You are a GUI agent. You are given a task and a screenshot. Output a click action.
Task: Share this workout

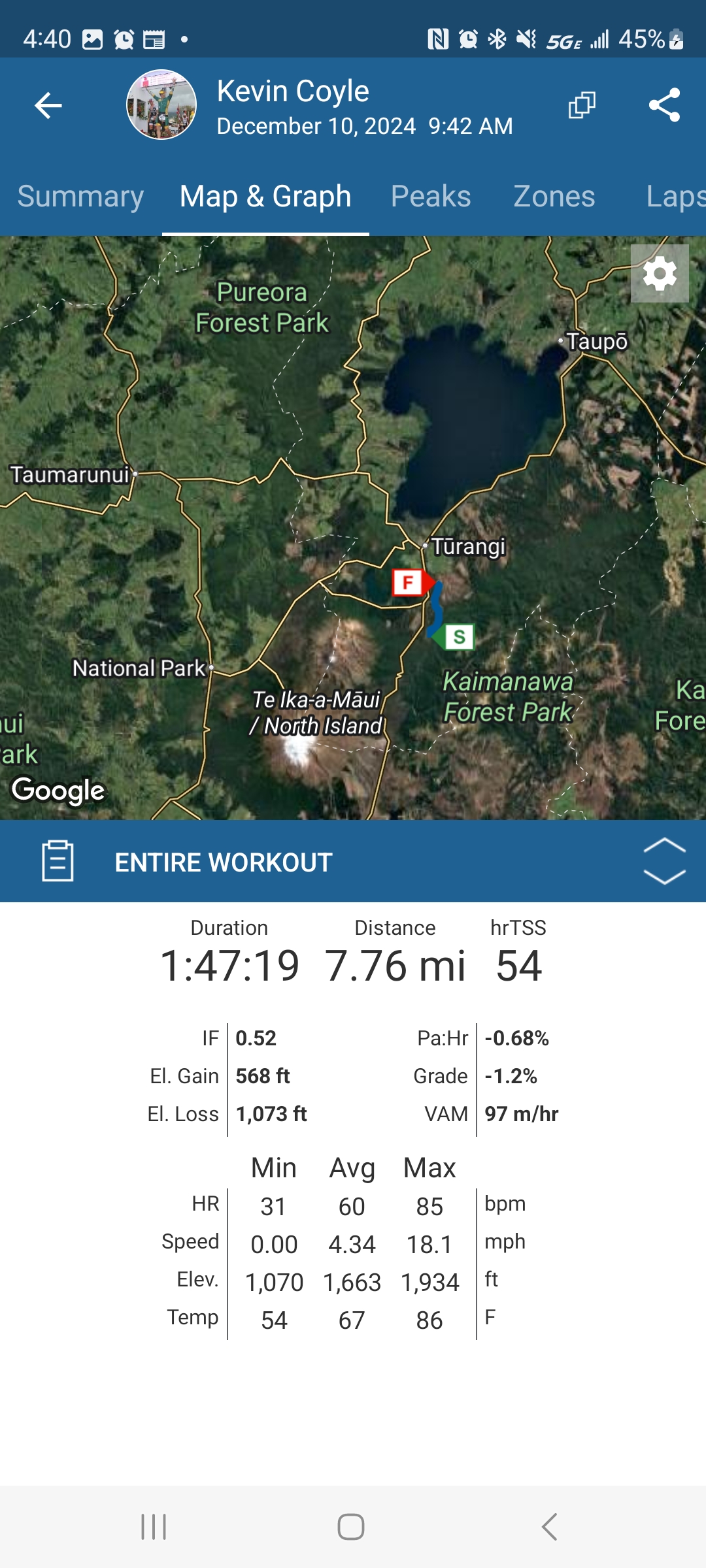point(664,105)
